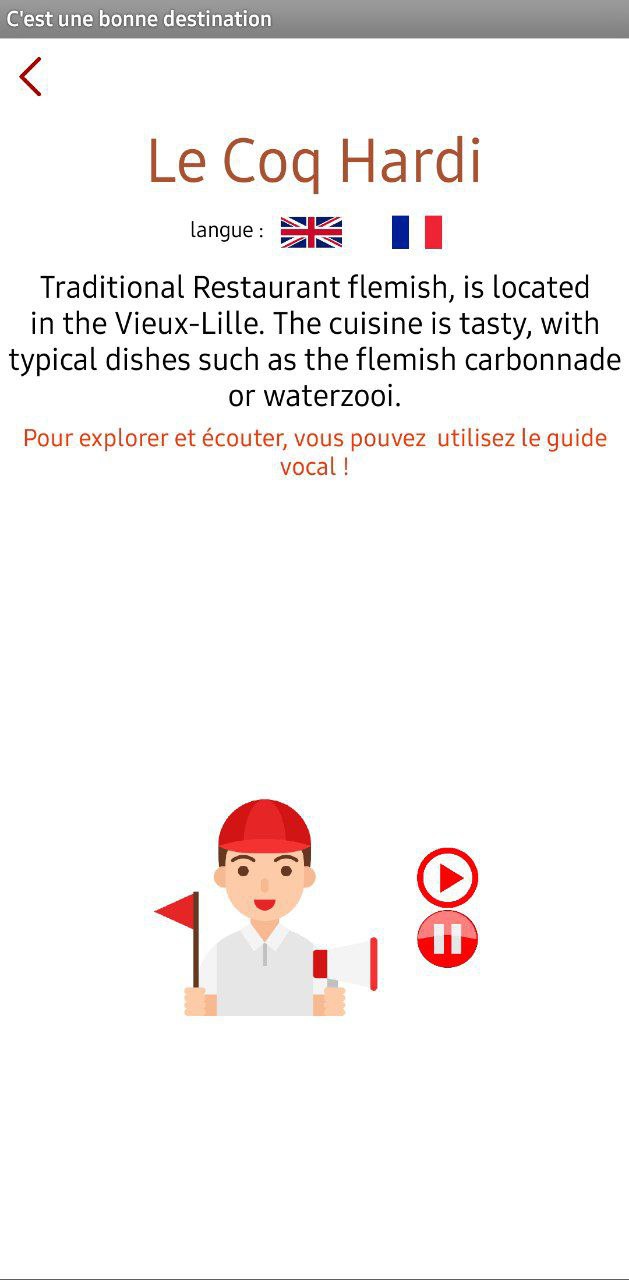Play the vocal guide audio
Screen dimensions: 629x1280
click(447, 878)
